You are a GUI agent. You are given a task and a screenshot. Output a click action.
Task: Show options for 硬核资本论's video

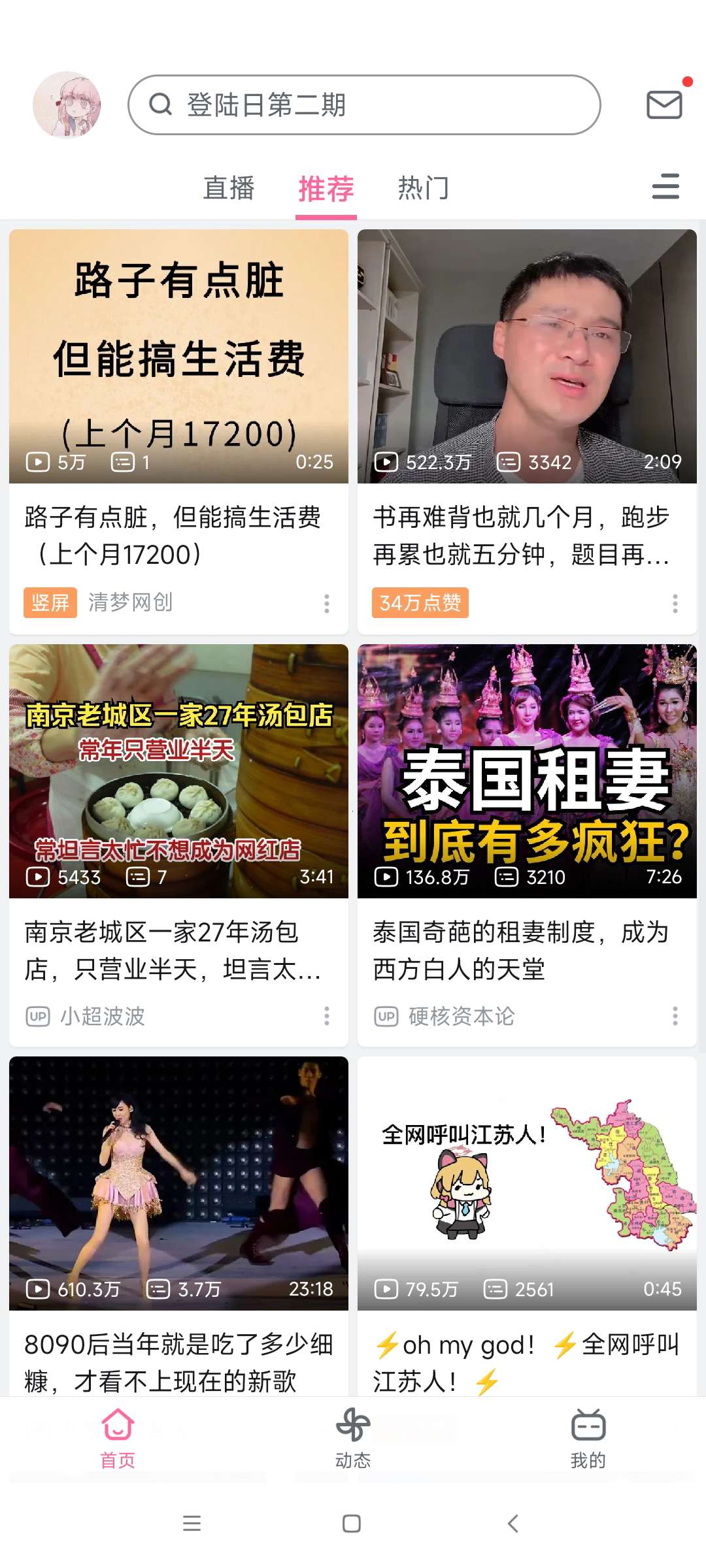tap(675, 1016)
